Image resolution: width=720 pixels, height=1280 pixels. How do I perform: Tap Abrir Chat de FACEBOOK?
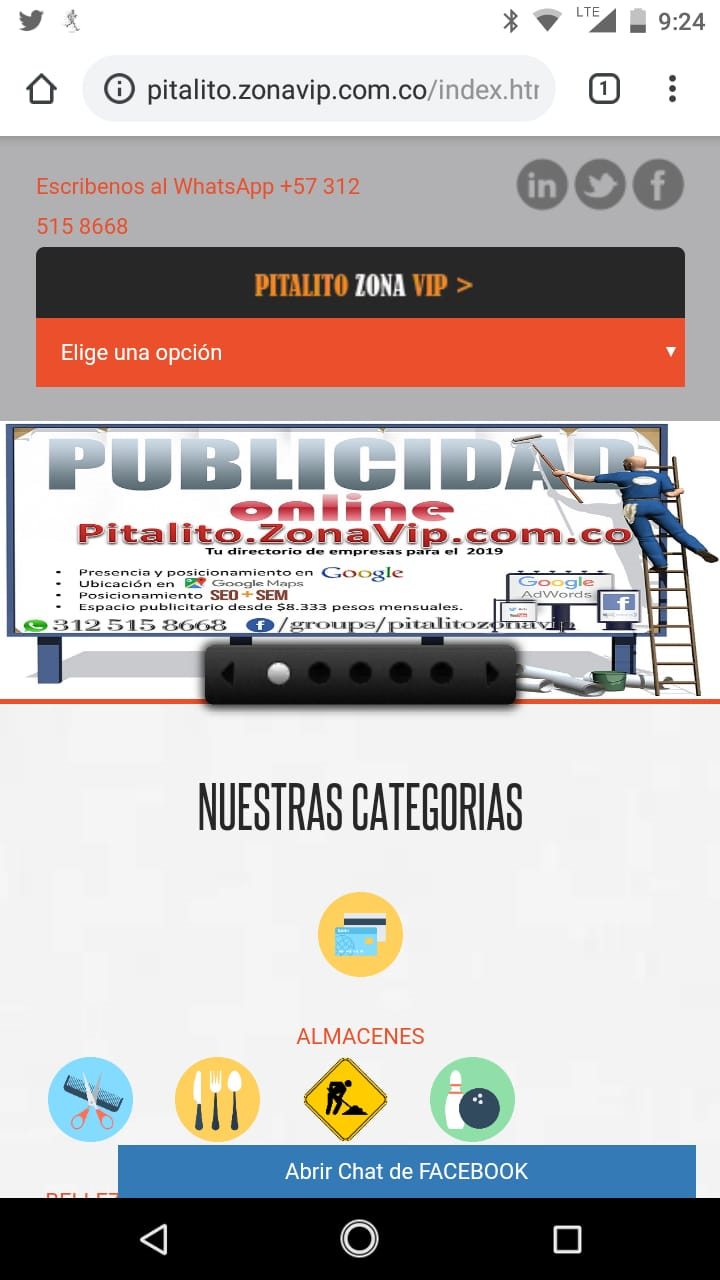[406, 1171]
